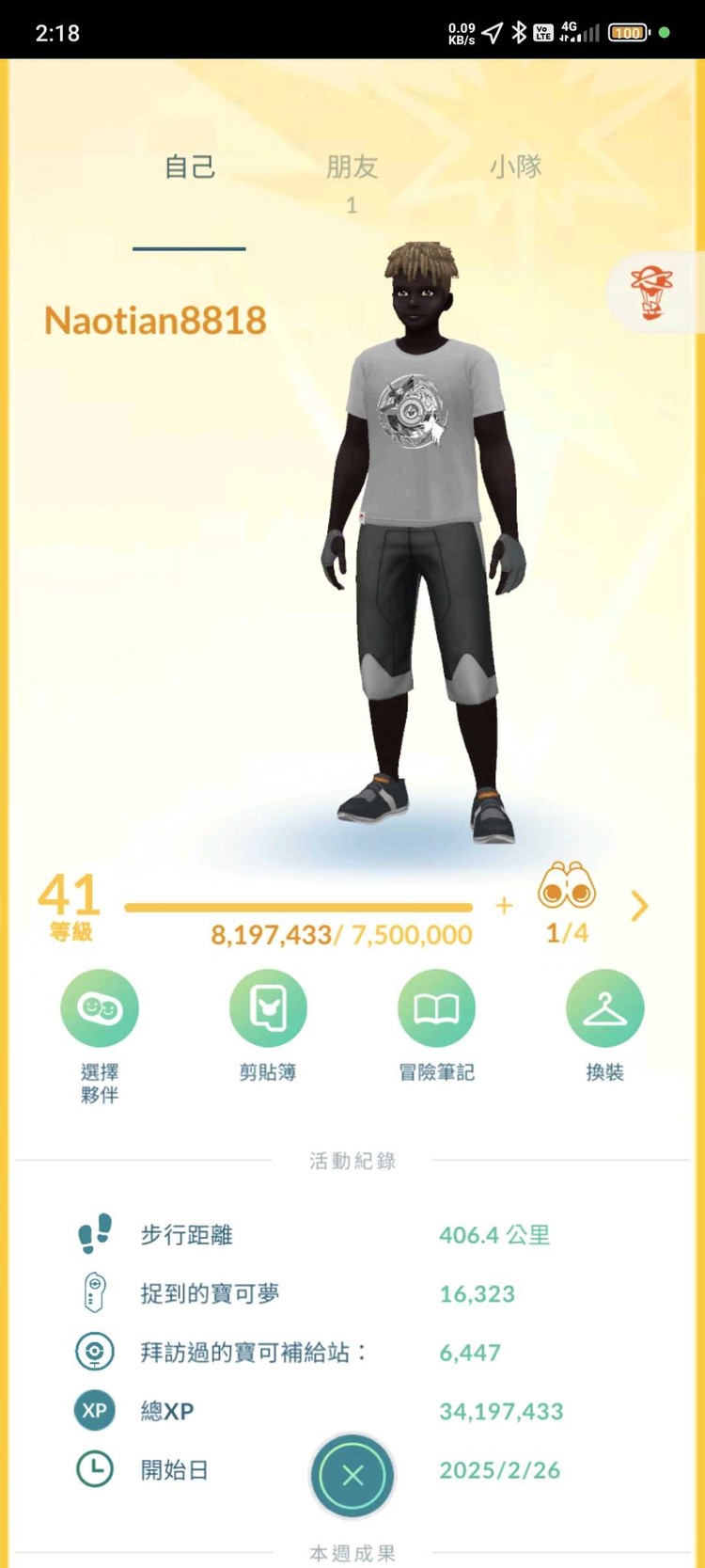Open 換裝 to change outfit
This screenshot has height=1568, width=705.
coord(604,1008)
